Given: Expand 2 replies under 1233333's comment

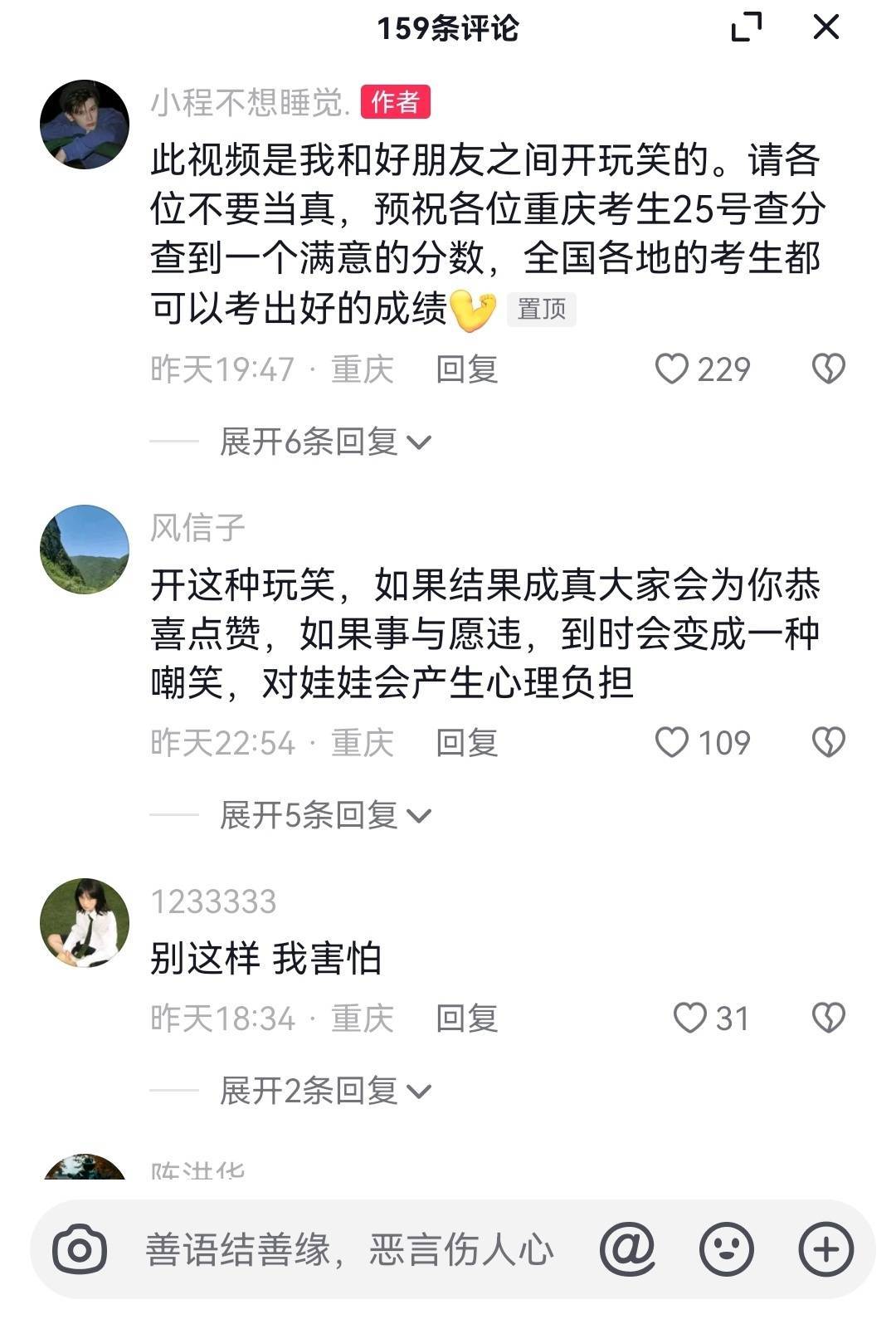Looking at the screenshot, I should [325, 1092].
